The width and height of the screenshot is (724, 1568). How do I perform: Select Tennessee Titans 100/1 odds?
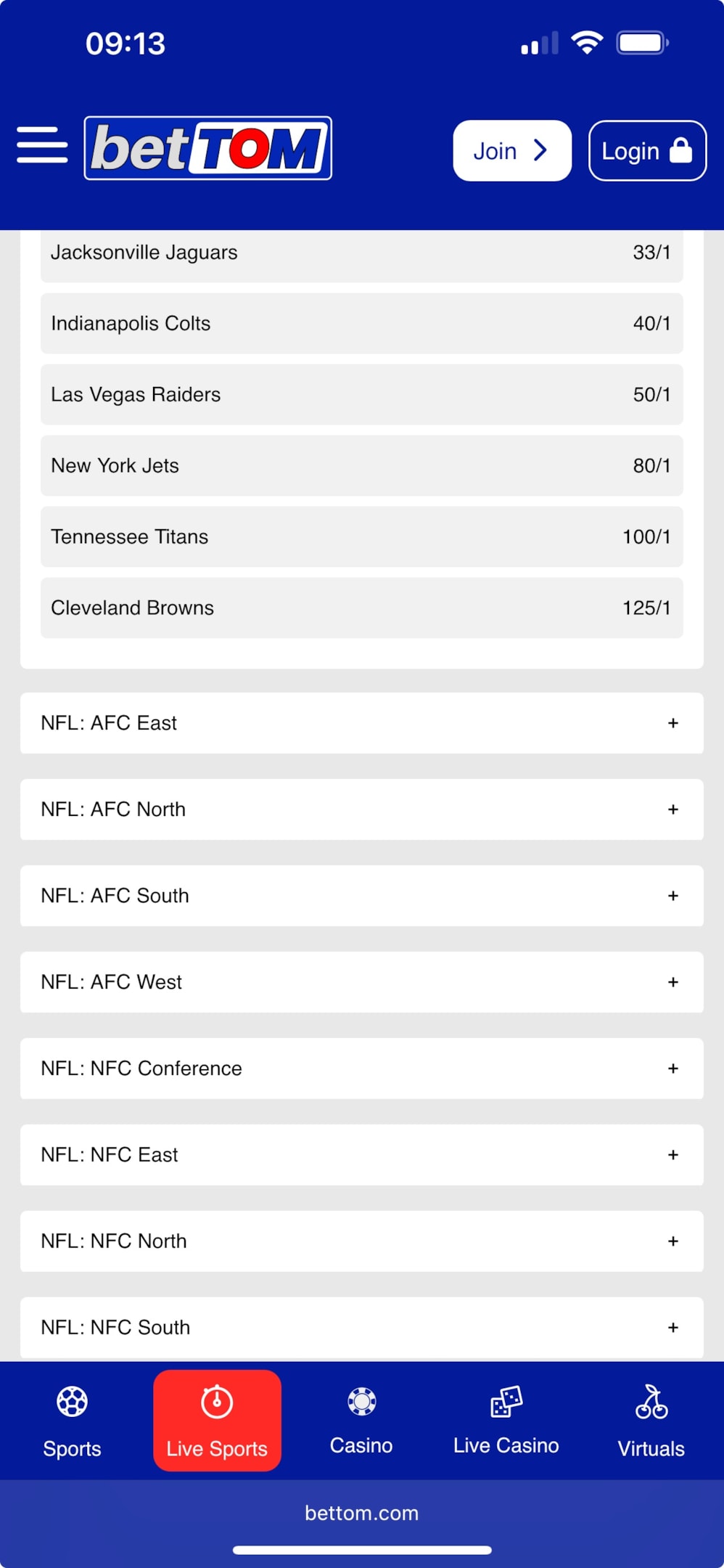362,536
